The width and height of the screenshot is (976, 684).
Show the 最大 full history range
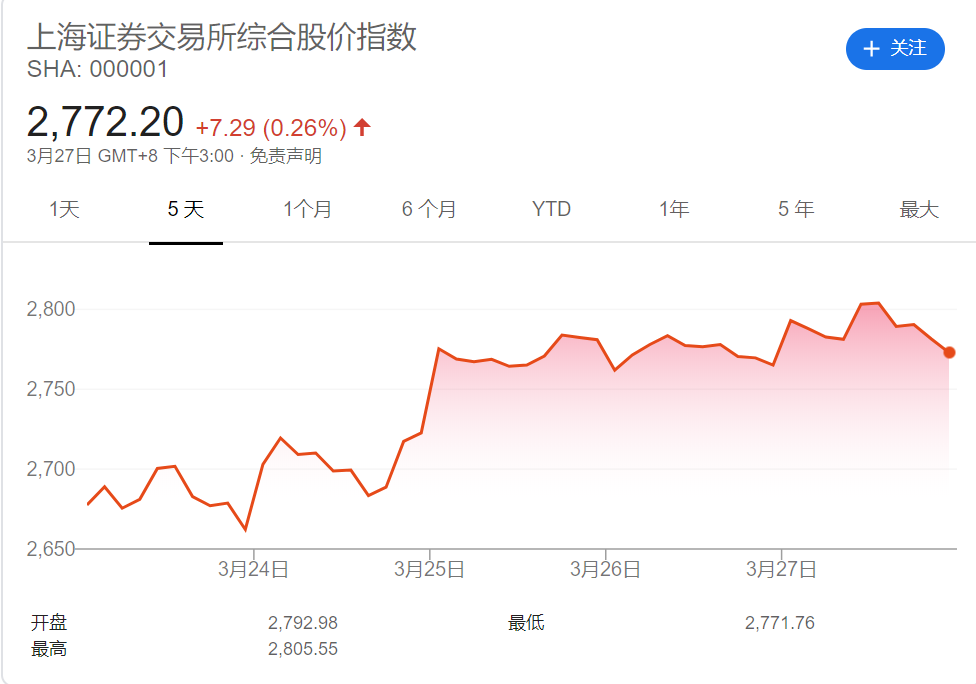click(x=919, y=209)
